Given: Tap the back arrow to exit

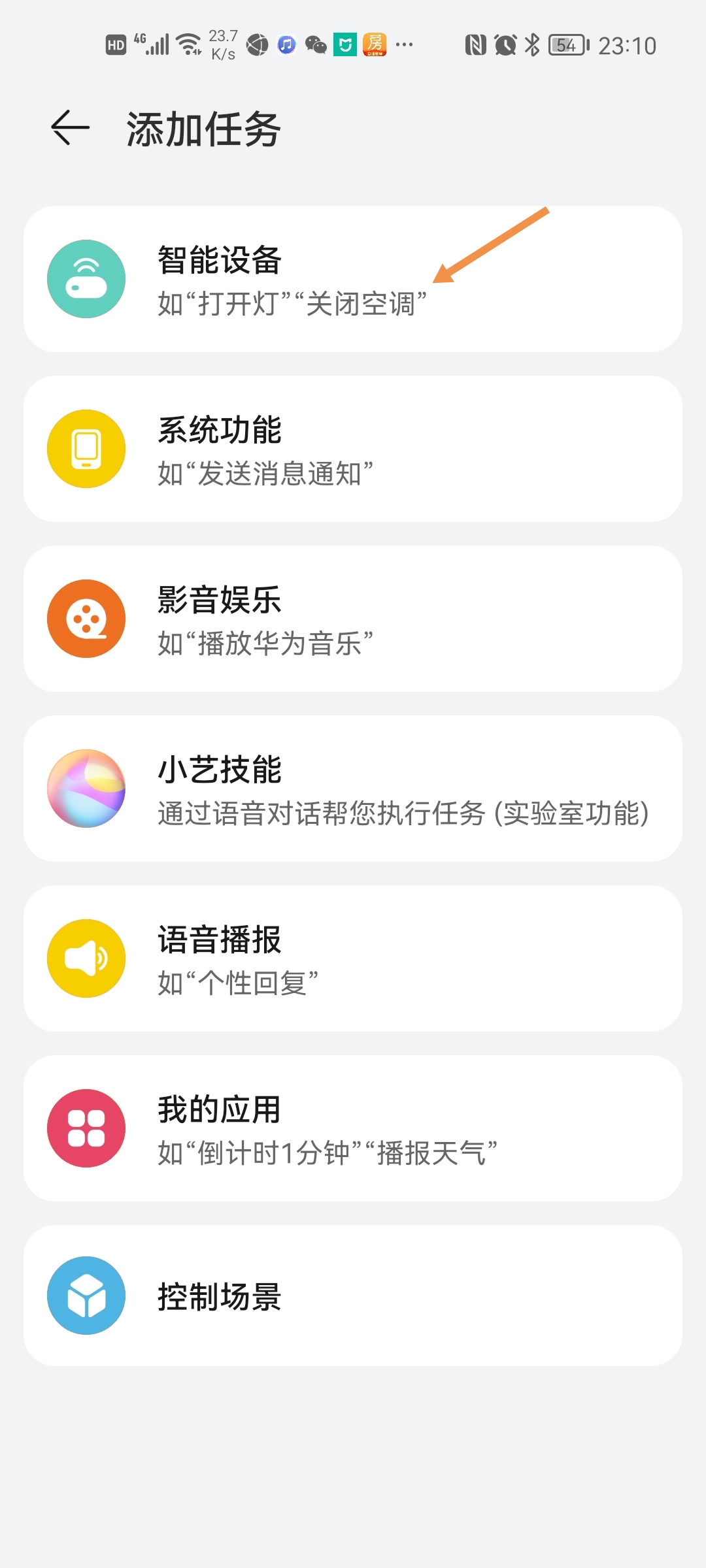Looking at the screenshot, I should [69, 127].
